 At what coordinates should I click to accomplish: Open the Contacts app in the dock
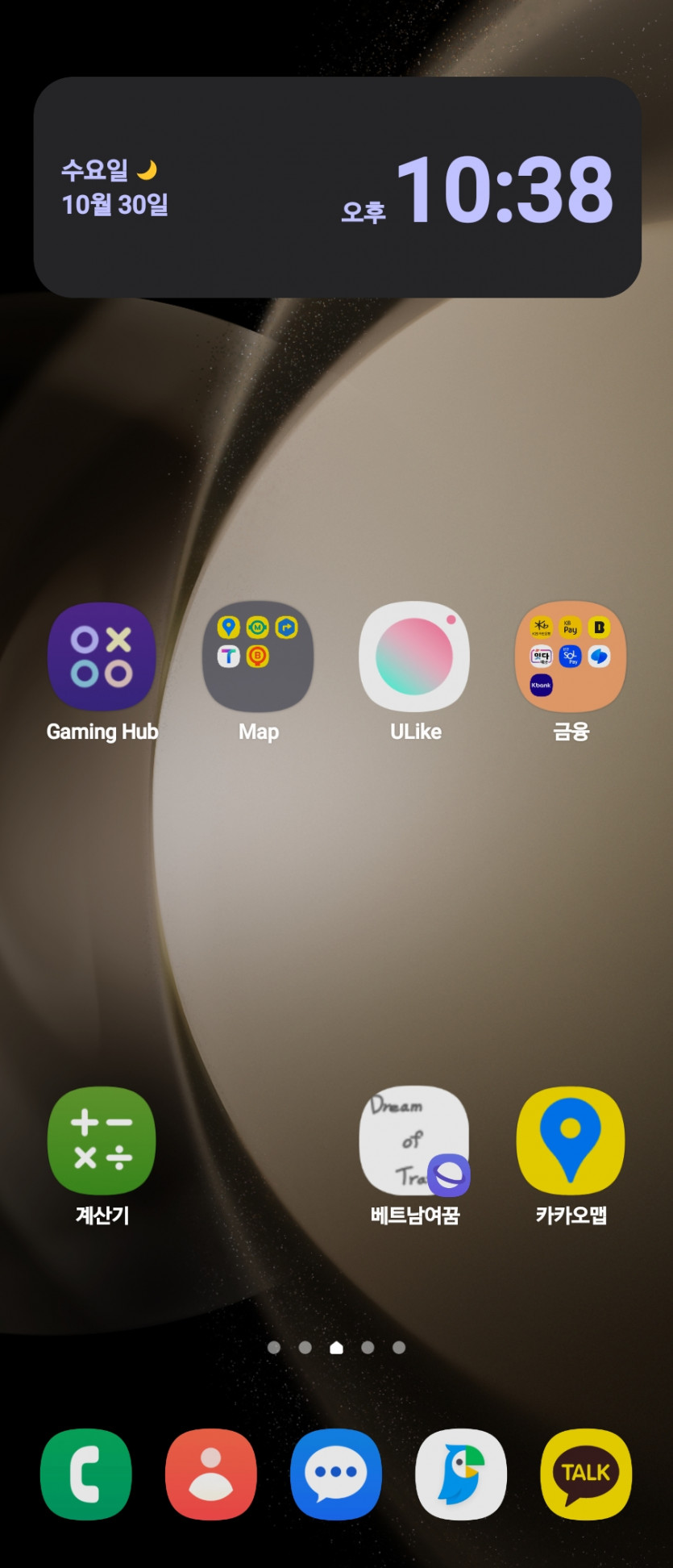211,1474
